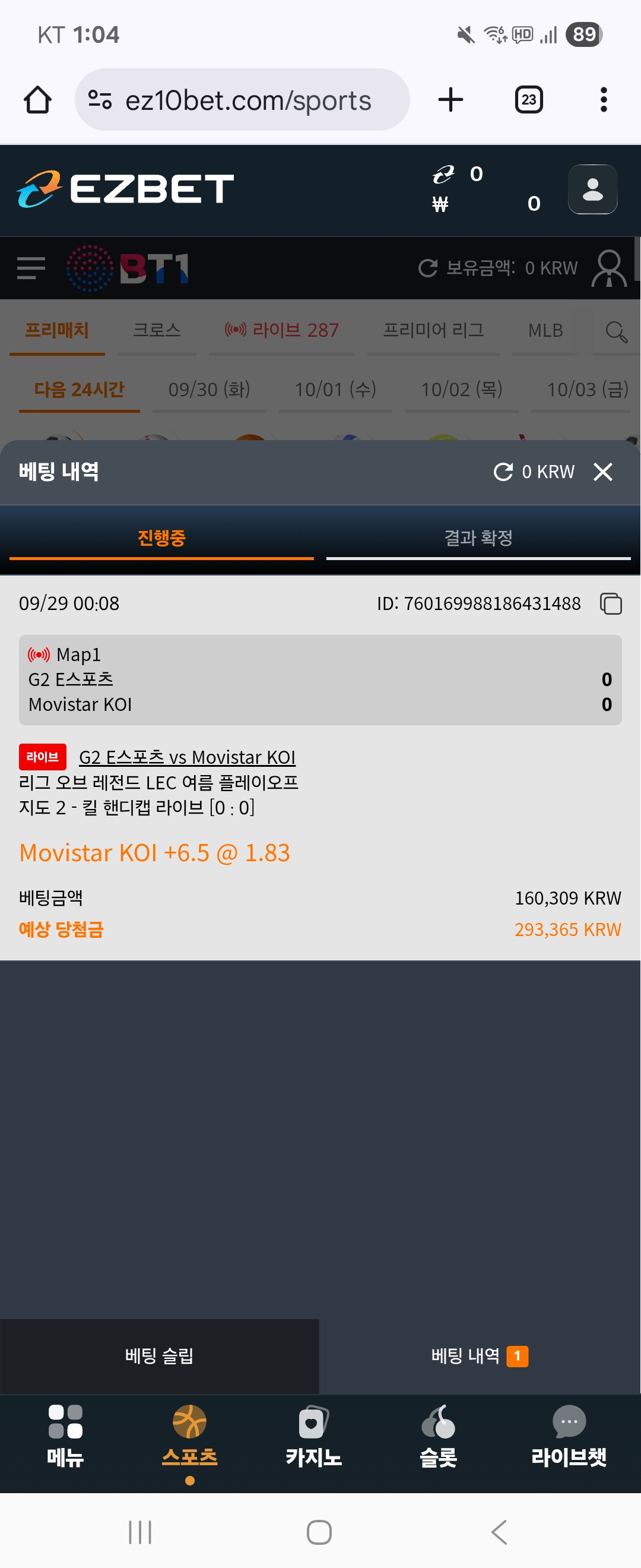Open the EZBET user profile button

pyautogui.click(x=592, y=189)
